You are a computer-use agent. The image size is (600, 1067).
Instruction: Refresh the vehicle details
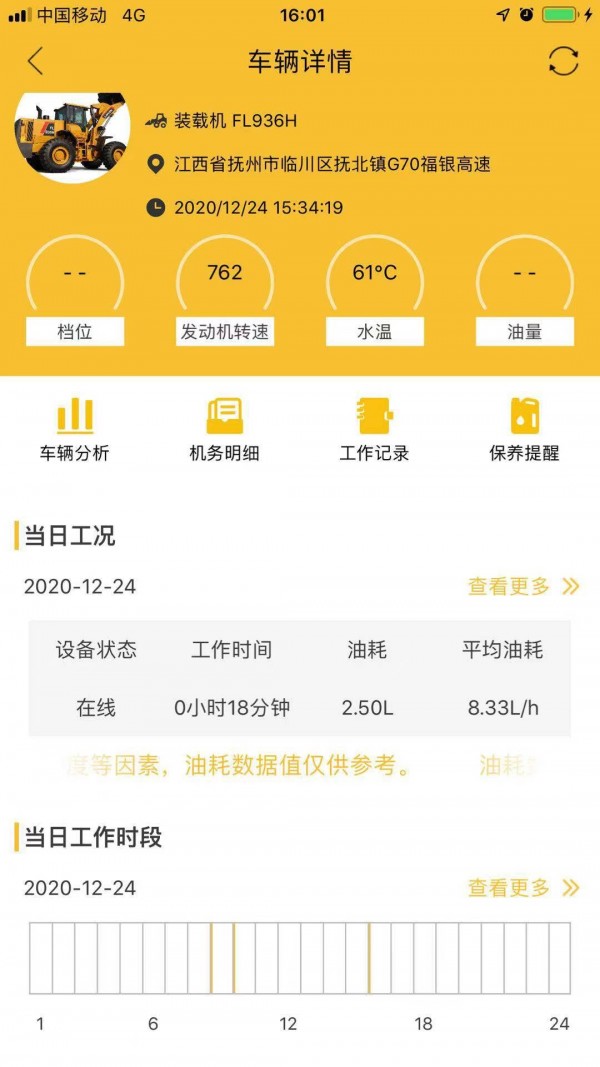(x=563, y=62)
